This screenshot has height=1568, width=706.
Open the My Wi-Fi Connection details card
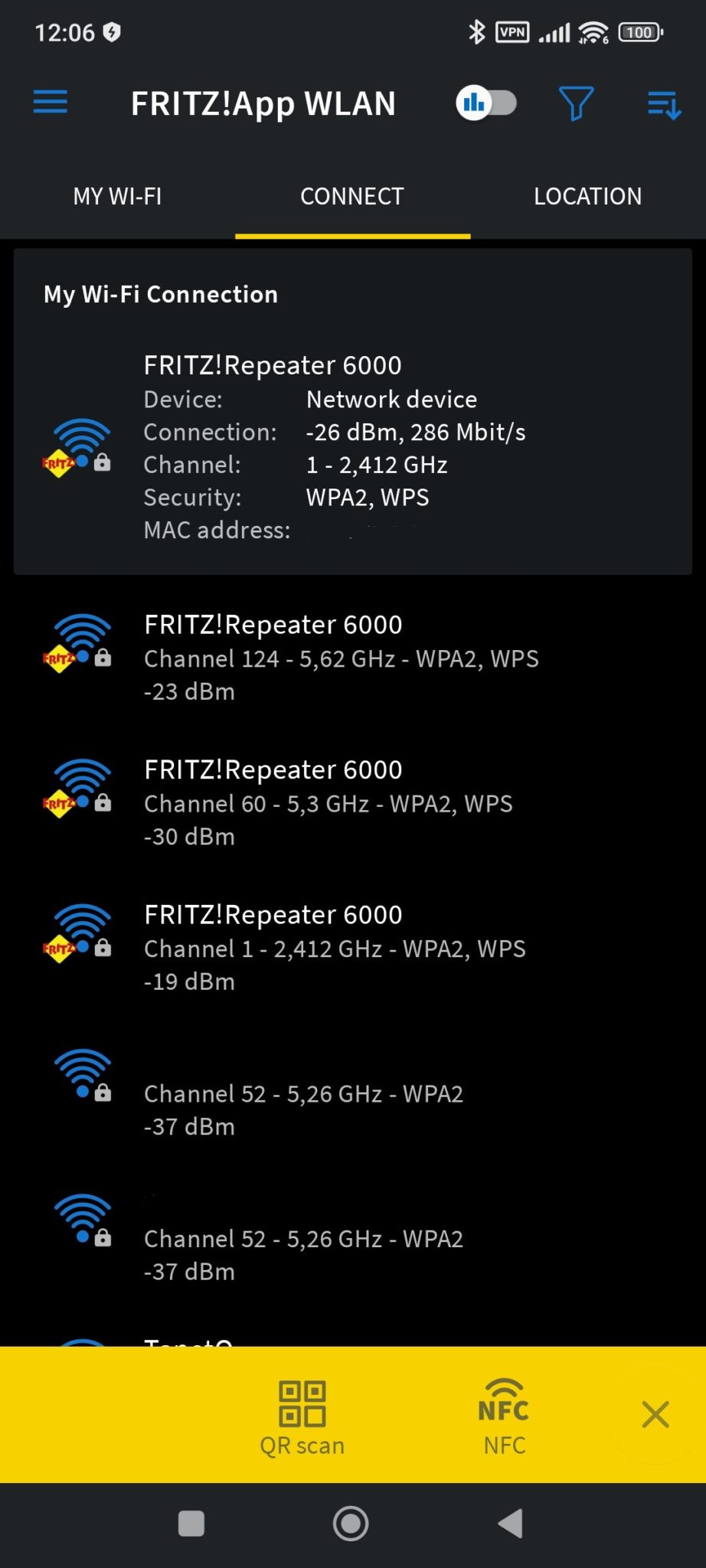coord(353,412)
